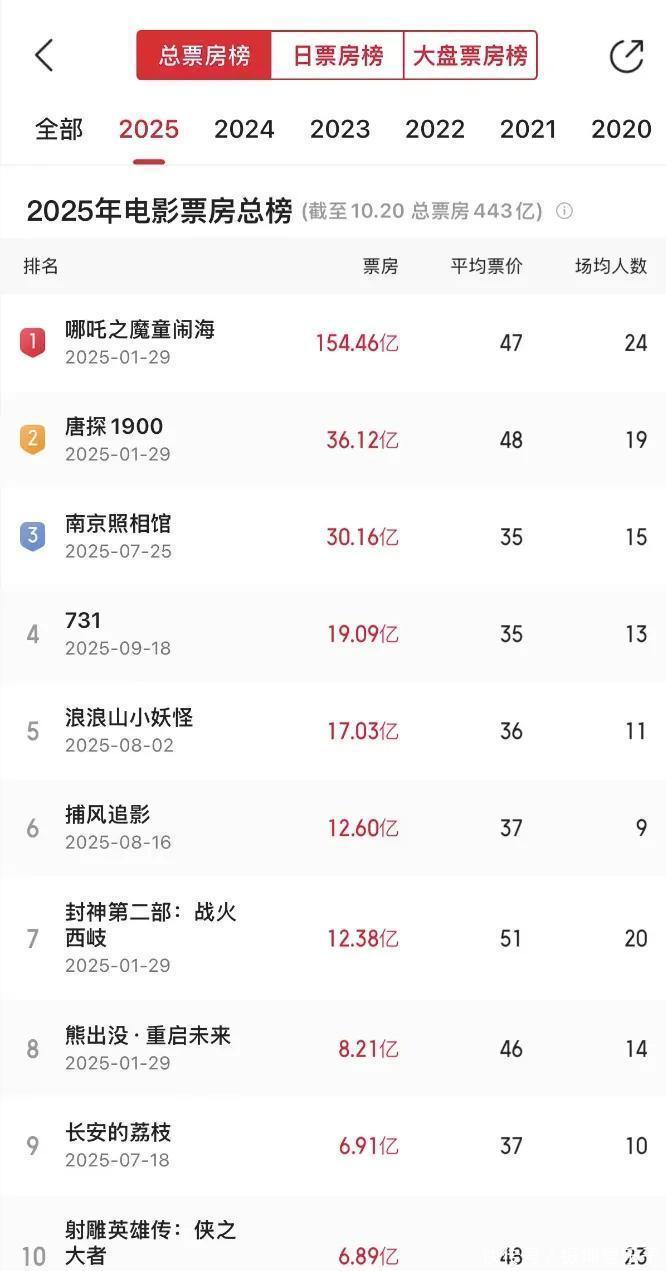Open 长安的荔枝 movie details
Screen dimensions: 666x1271
click(x=118, y=1133)
